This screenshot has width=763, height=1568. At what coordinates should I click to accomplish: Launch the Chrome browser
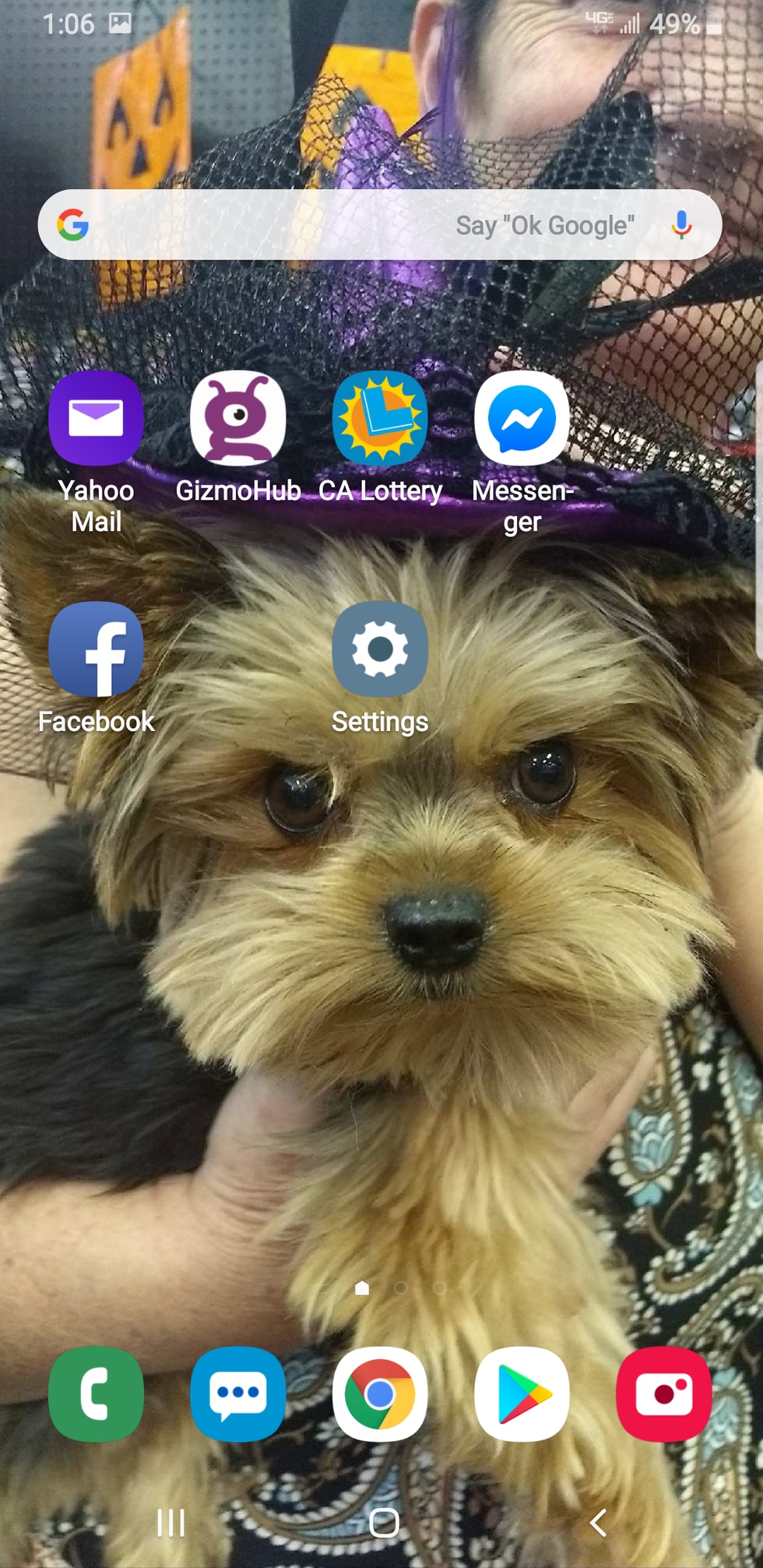pyautogui.click(x=380, y=1394)
